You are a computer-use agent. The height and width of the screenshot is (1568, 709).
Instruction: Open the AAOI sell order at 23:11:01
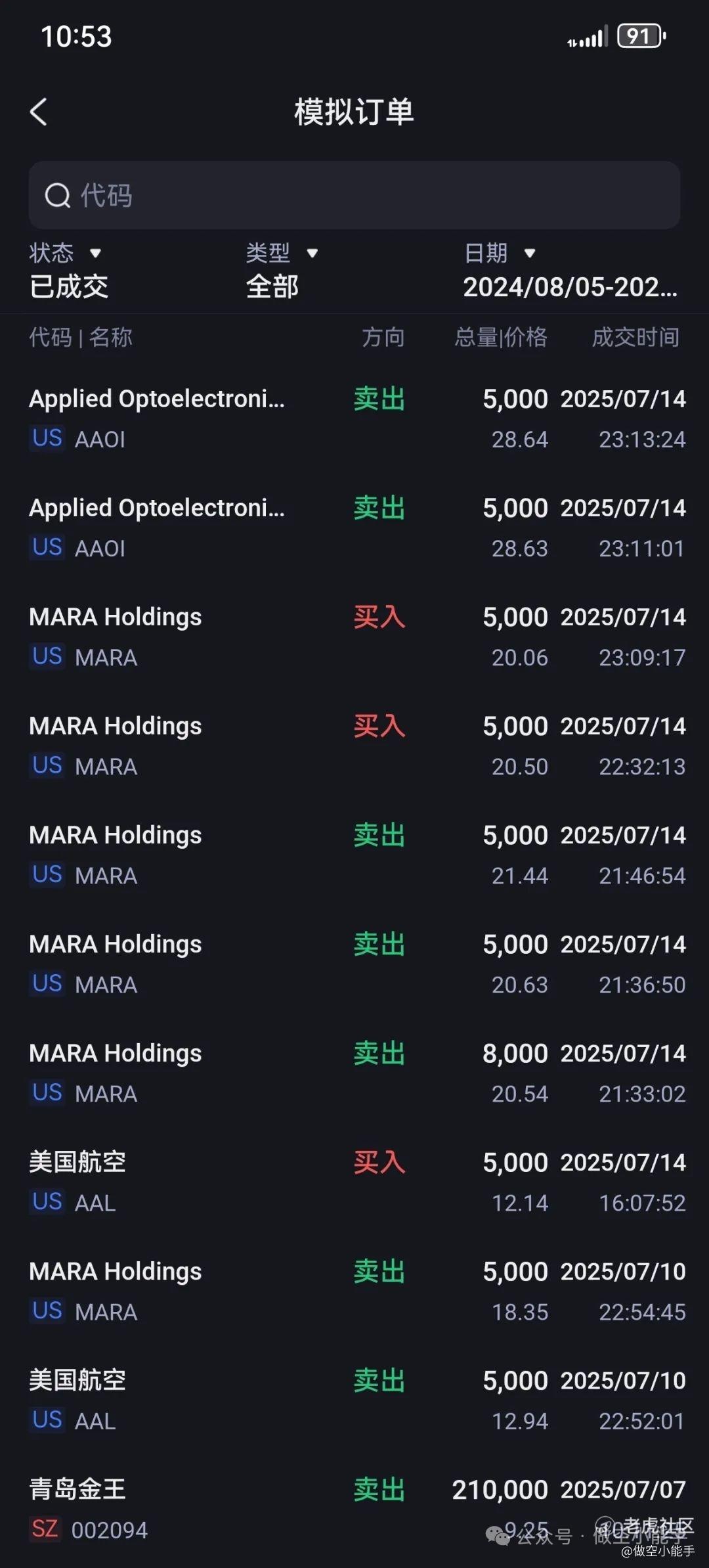(354, 527)
